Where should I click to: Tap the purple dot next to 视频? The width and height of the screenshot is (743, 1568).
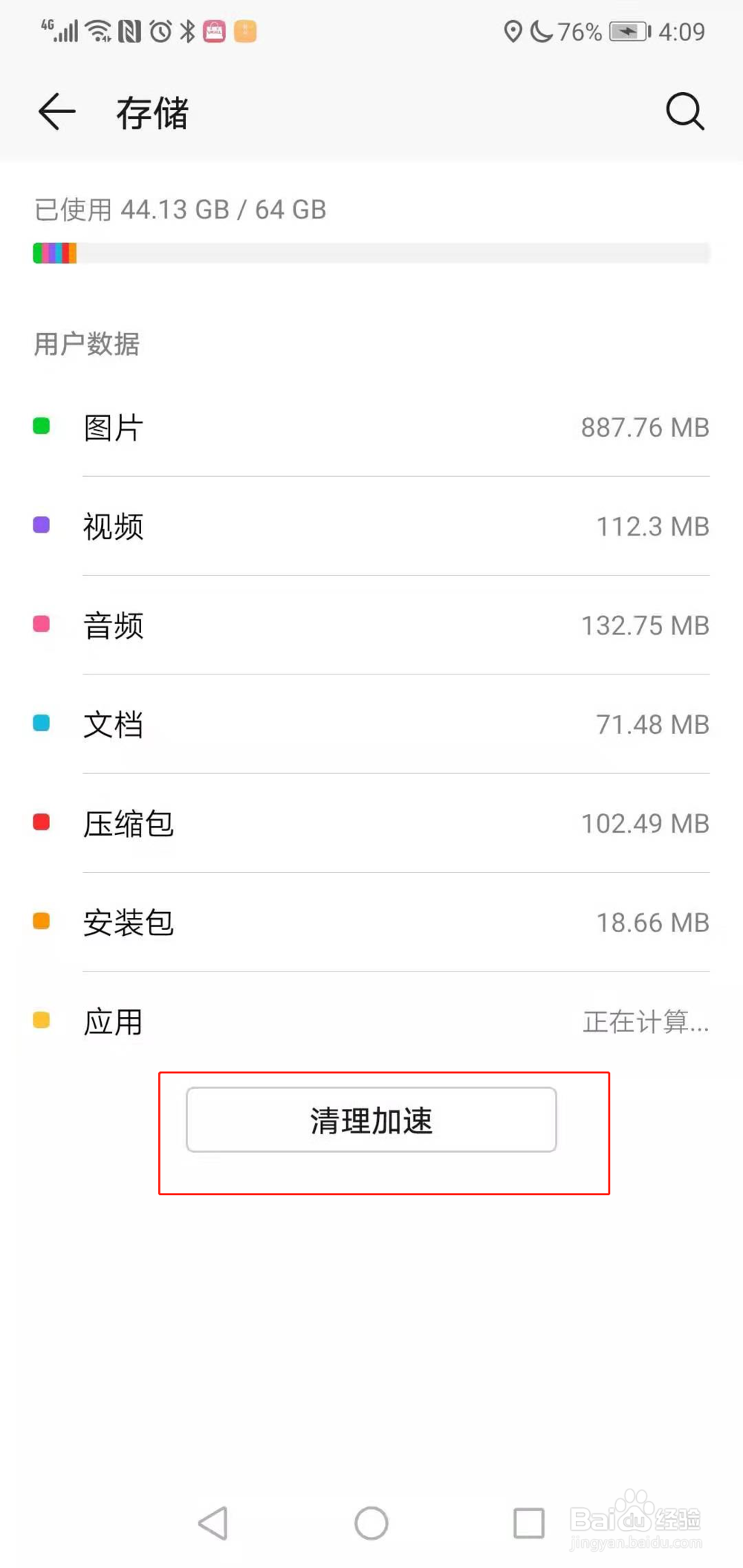pos(41,525)
